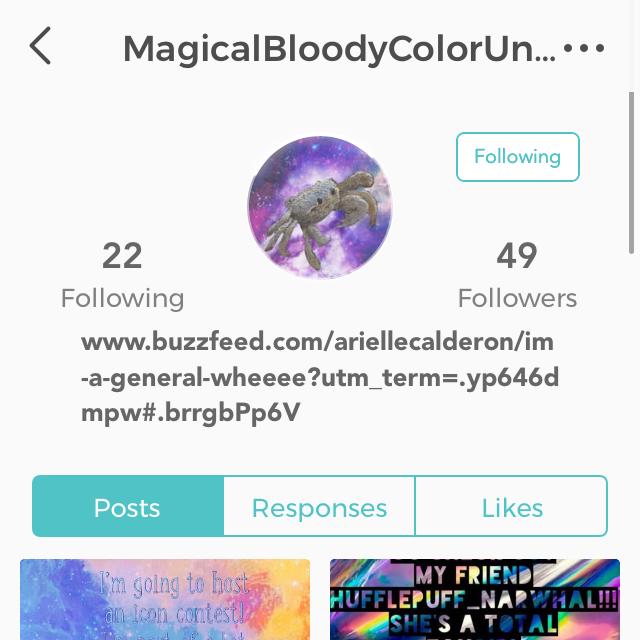Go back using the back arrow
Screen dimensions: 640x640
point(40,47)
